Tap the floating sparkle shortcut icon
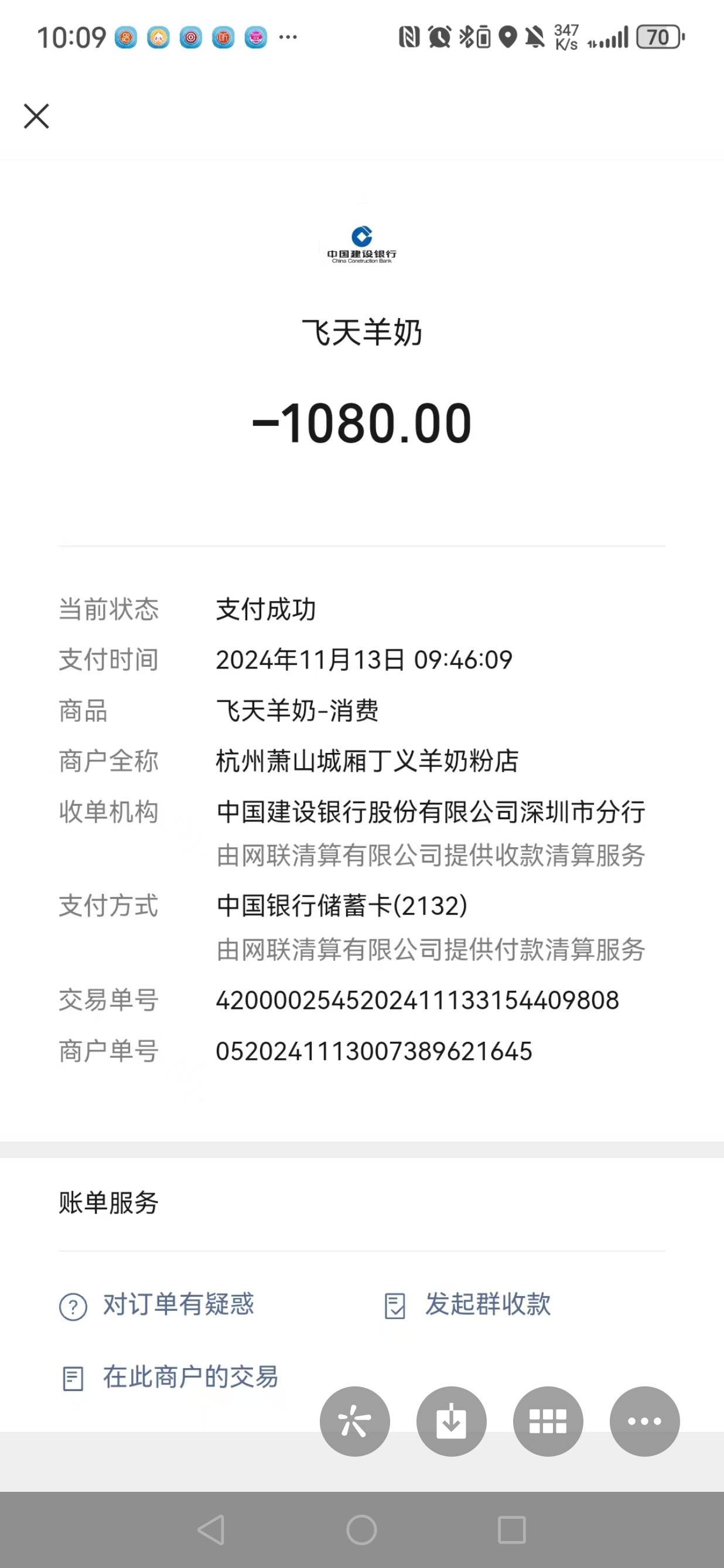The width and height of the screenshot is (724, 1568). (x=355, y=1422)
